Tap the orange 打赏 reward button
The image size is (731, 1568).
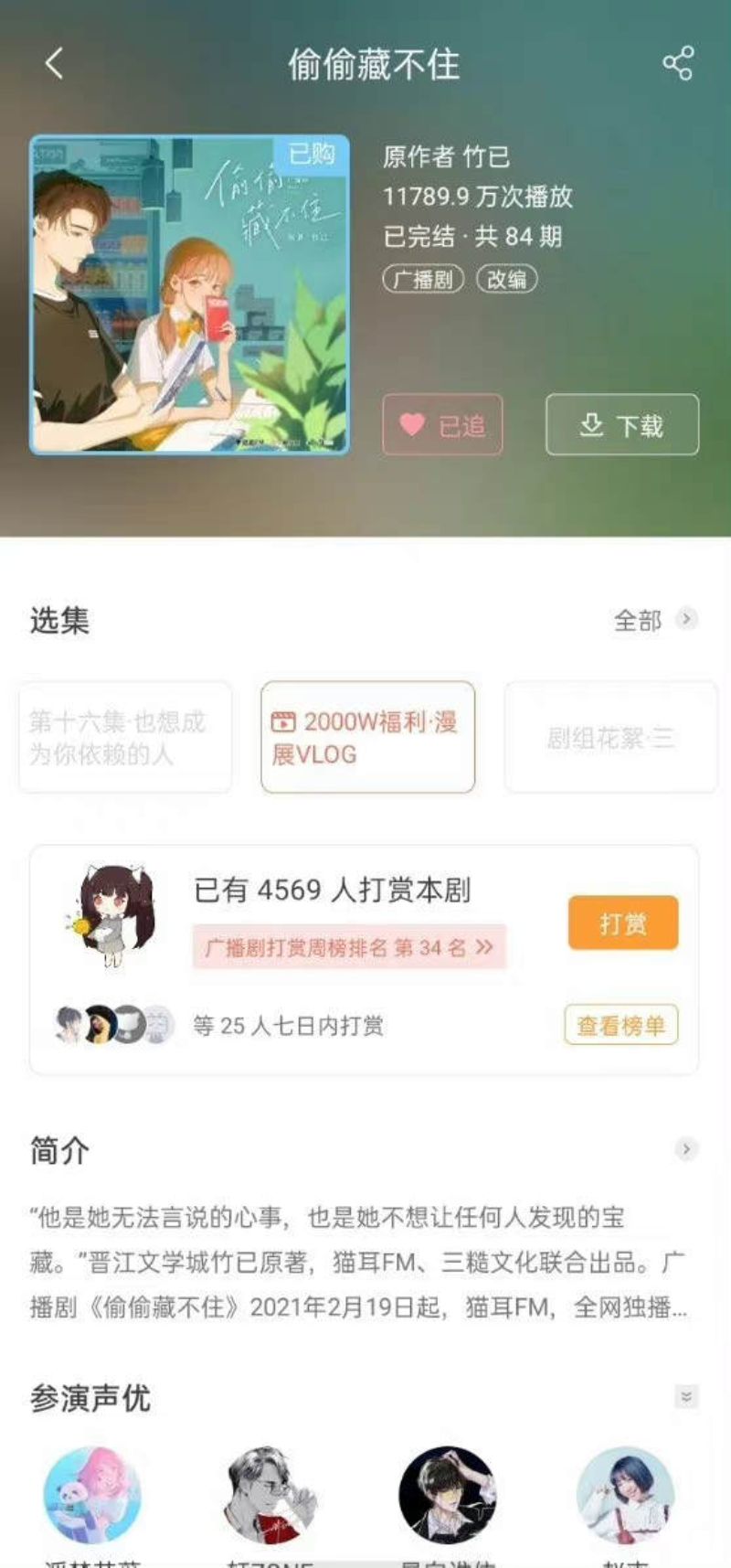point(622,923)
